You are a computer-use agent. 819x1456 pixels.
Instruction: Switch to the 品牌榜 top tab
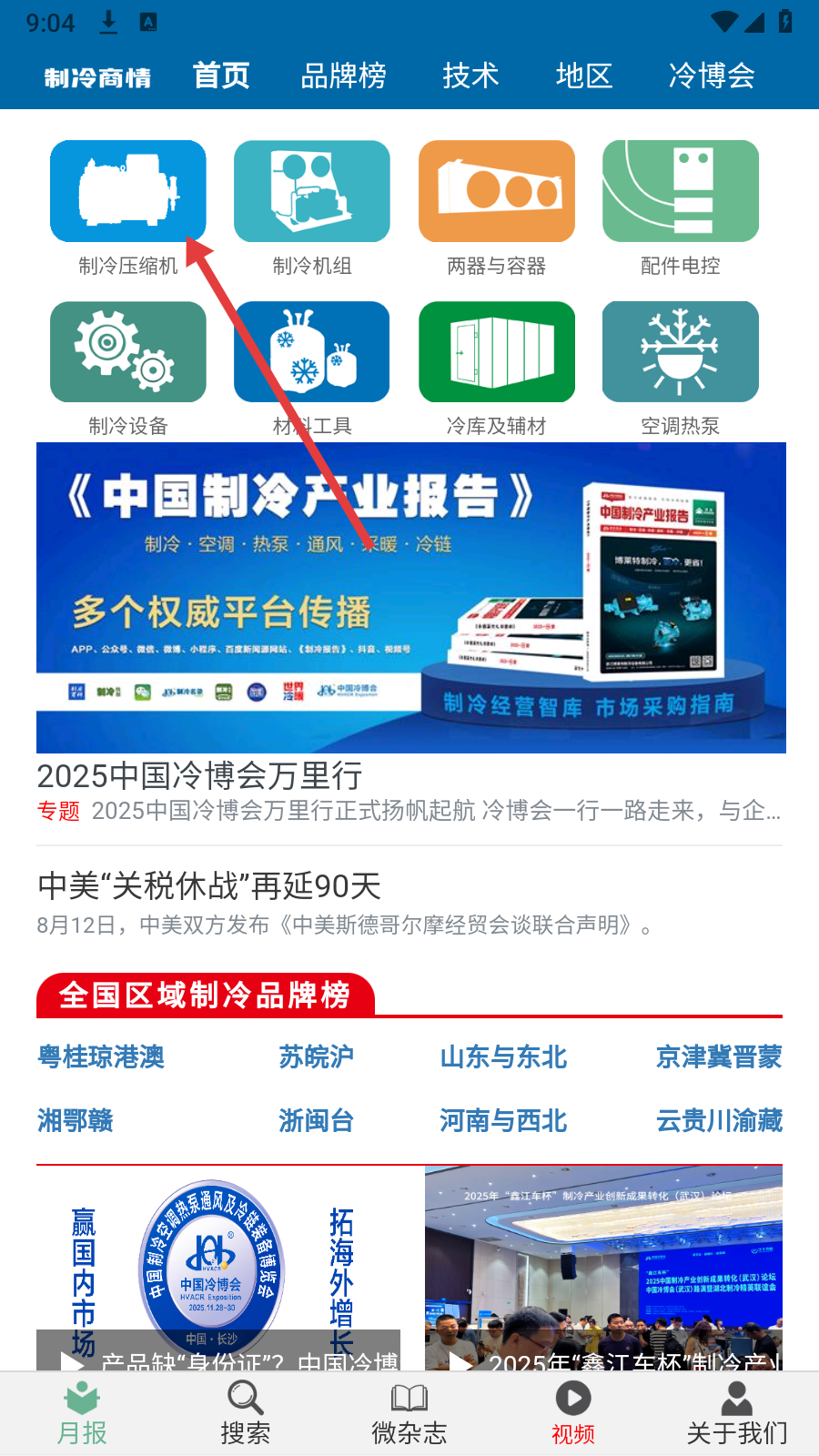(x=343, y=76)
